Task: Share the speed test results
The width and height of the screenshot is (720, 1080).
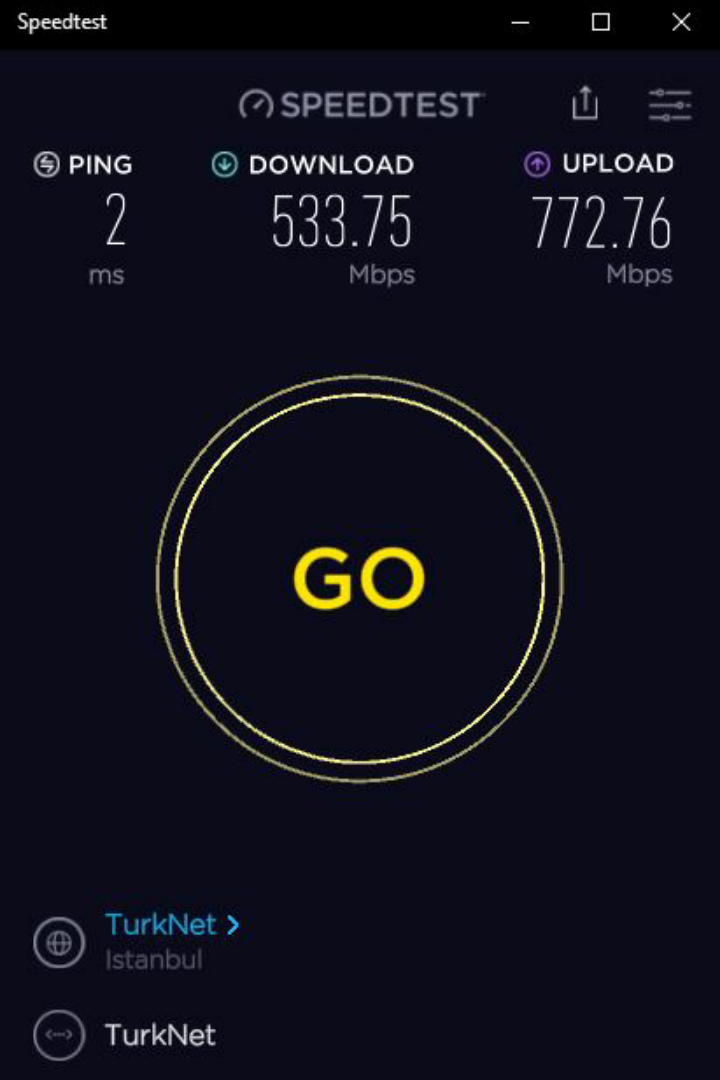Action: (x=585, y=104)
